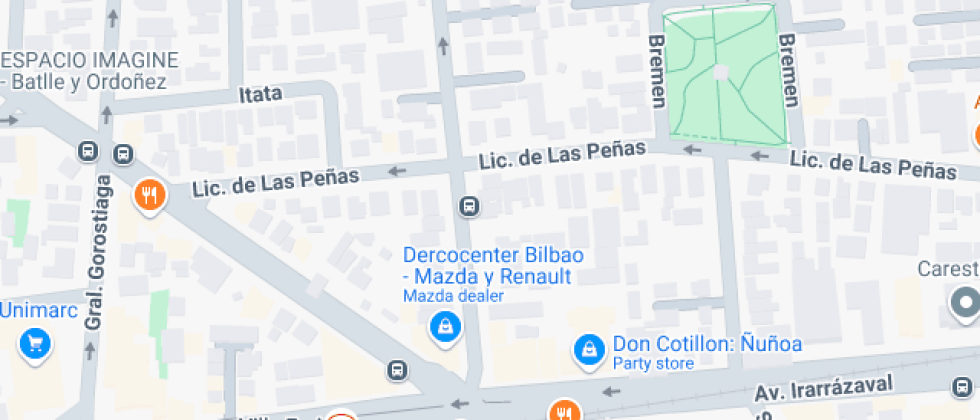Image resolution: width=980 pixels, height=420 pixels.
Task: Tap the restaurant pin on Lic. de Las Peñas
Action: pyautogui.click(x=150, y=195)
